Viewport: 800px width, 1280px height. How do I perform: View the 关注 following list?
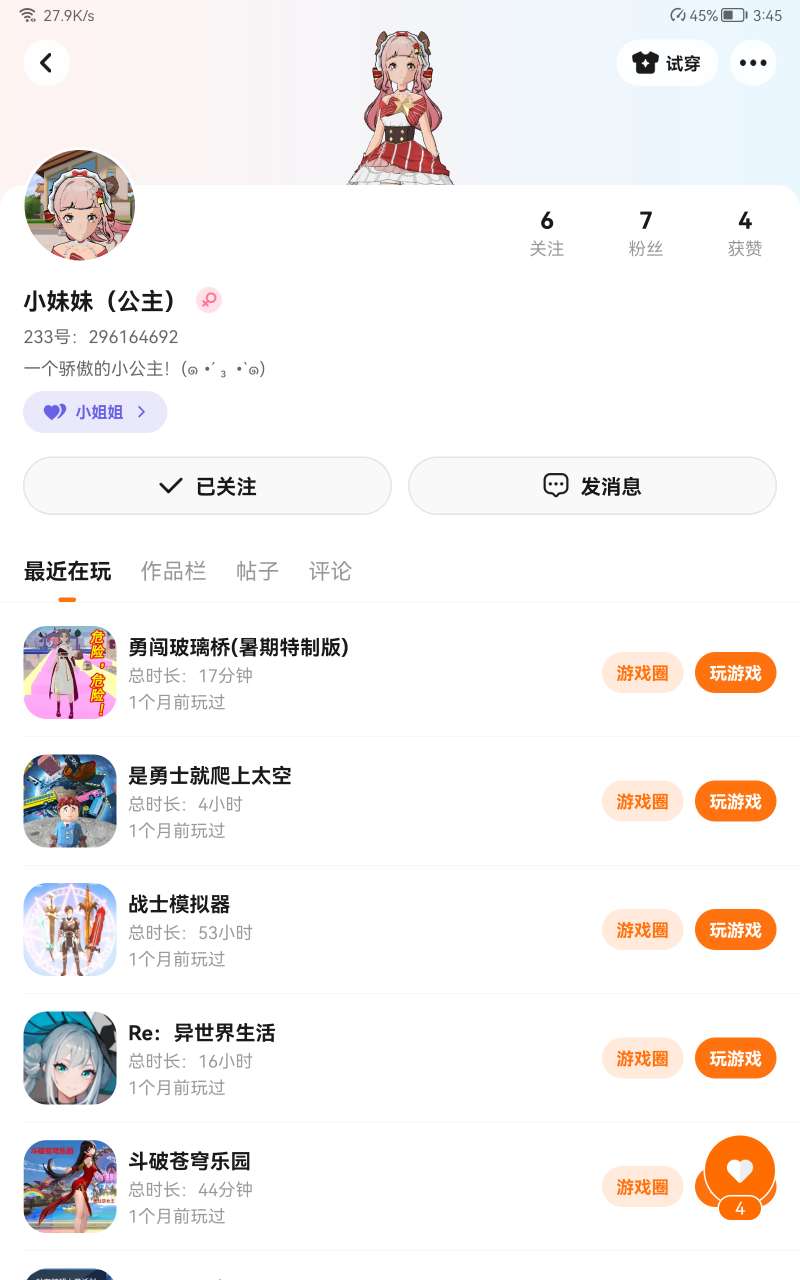point(546,233)
